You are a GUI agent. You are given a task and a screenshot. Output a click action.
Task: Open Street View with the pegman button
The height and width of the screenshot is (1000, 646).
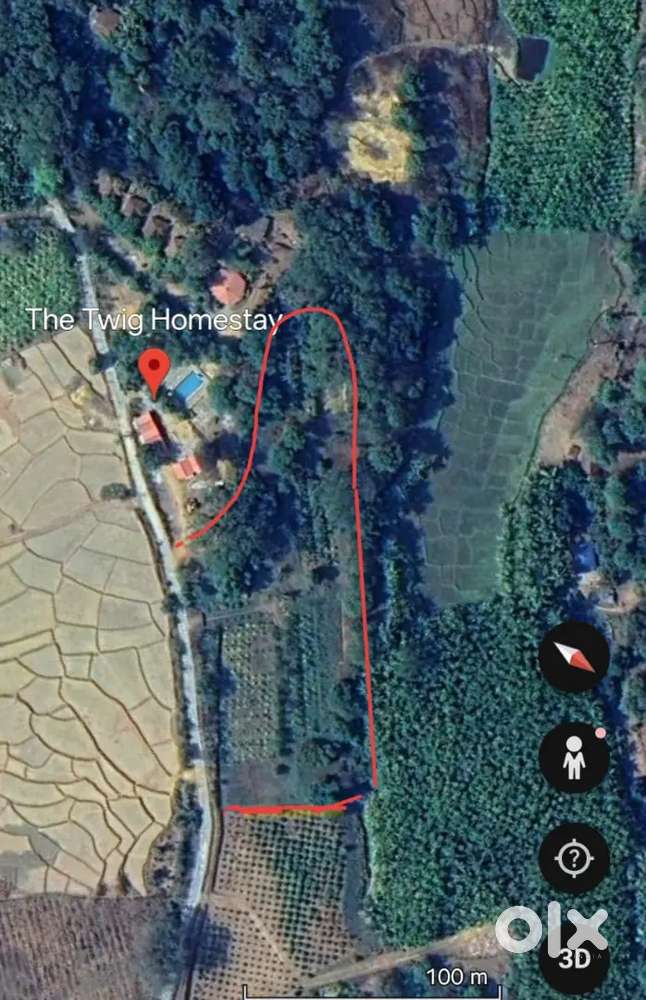point(574,758)
